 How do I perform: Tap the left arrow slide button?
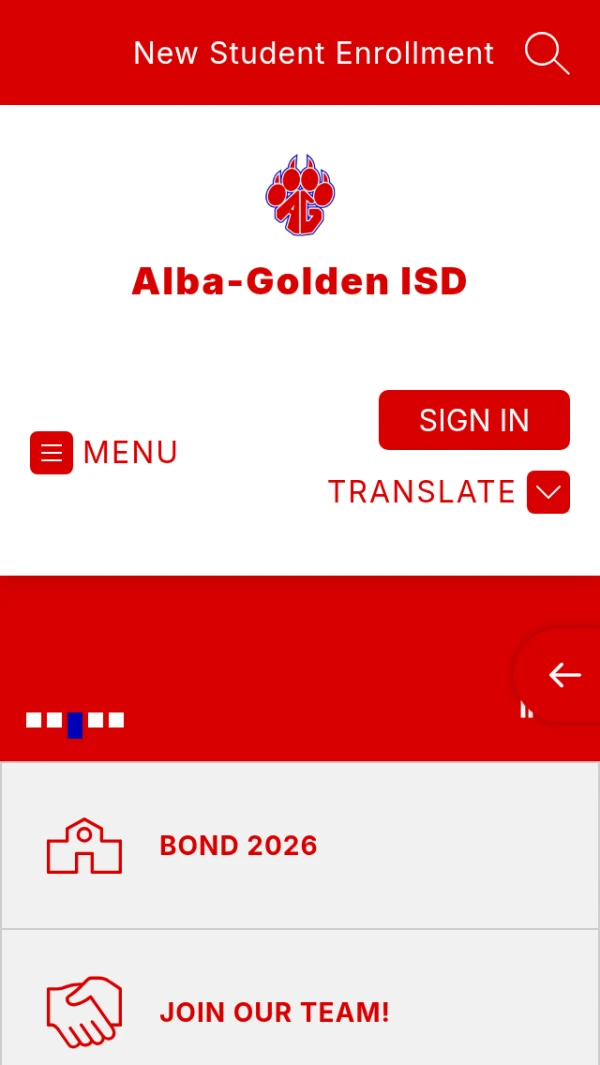tap(564, 676)
